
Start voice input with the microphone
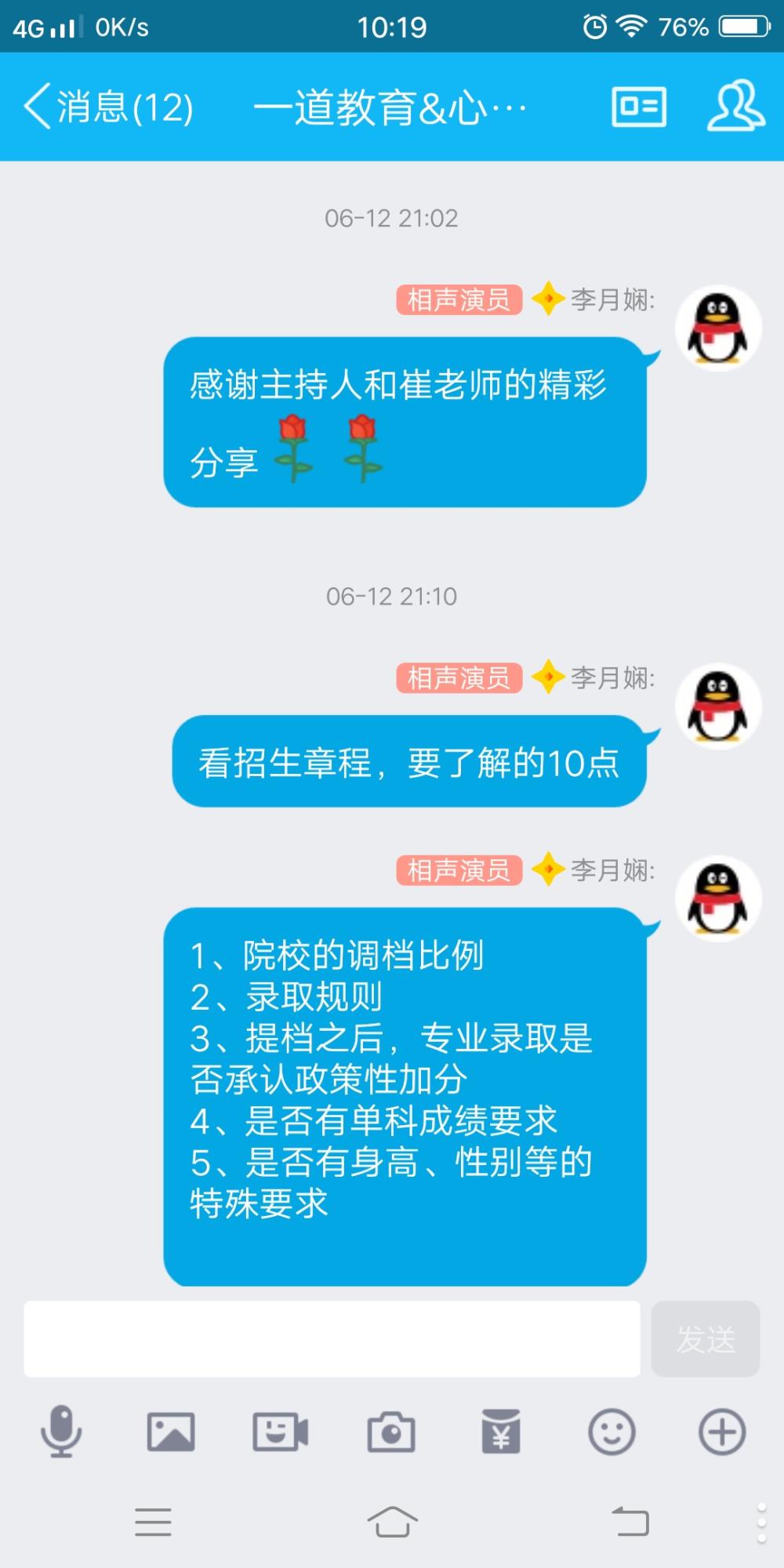61,1432
